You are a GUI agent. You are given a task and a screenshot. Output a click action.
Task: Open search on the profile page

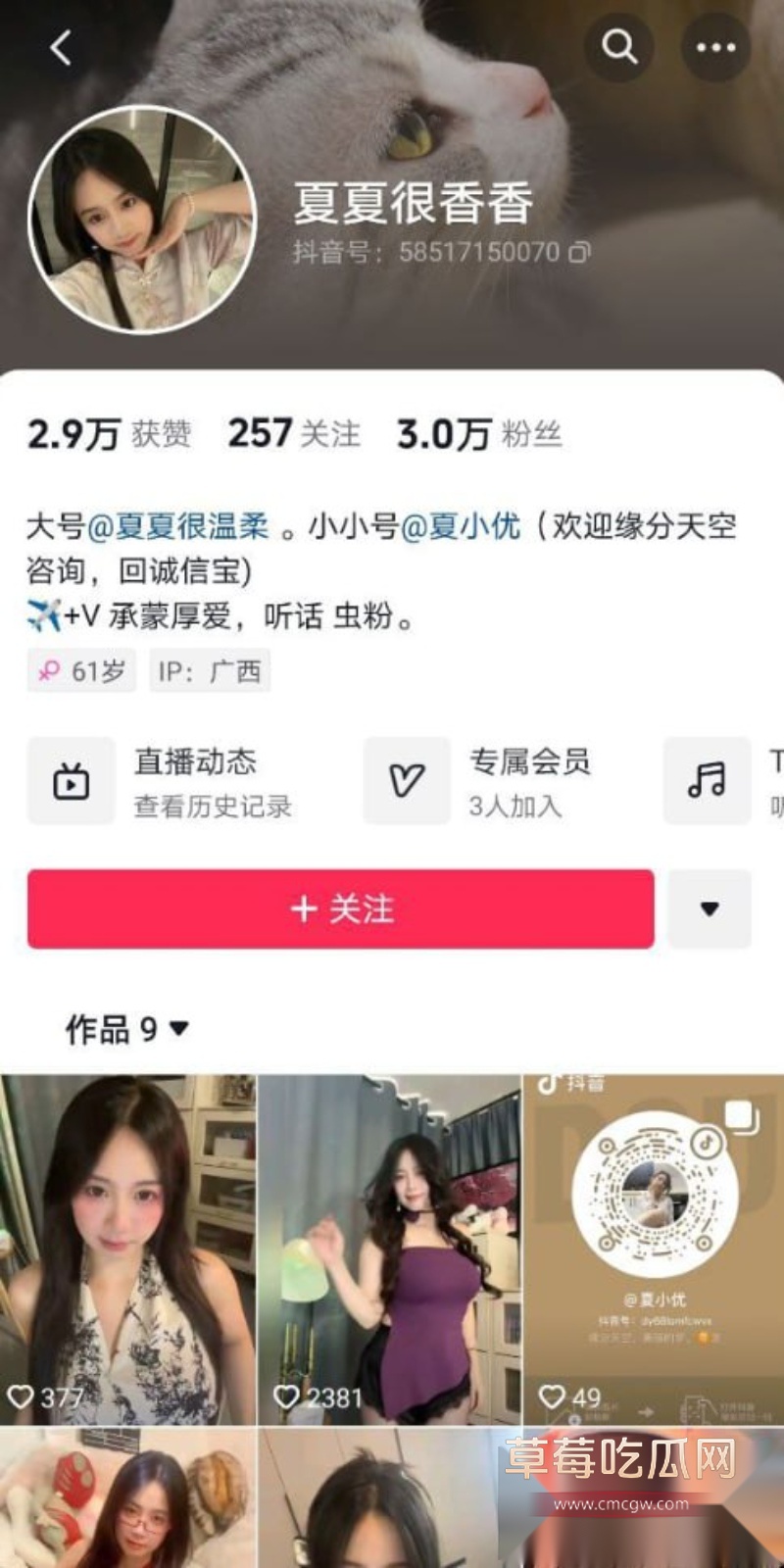click(x=617, y=47)
